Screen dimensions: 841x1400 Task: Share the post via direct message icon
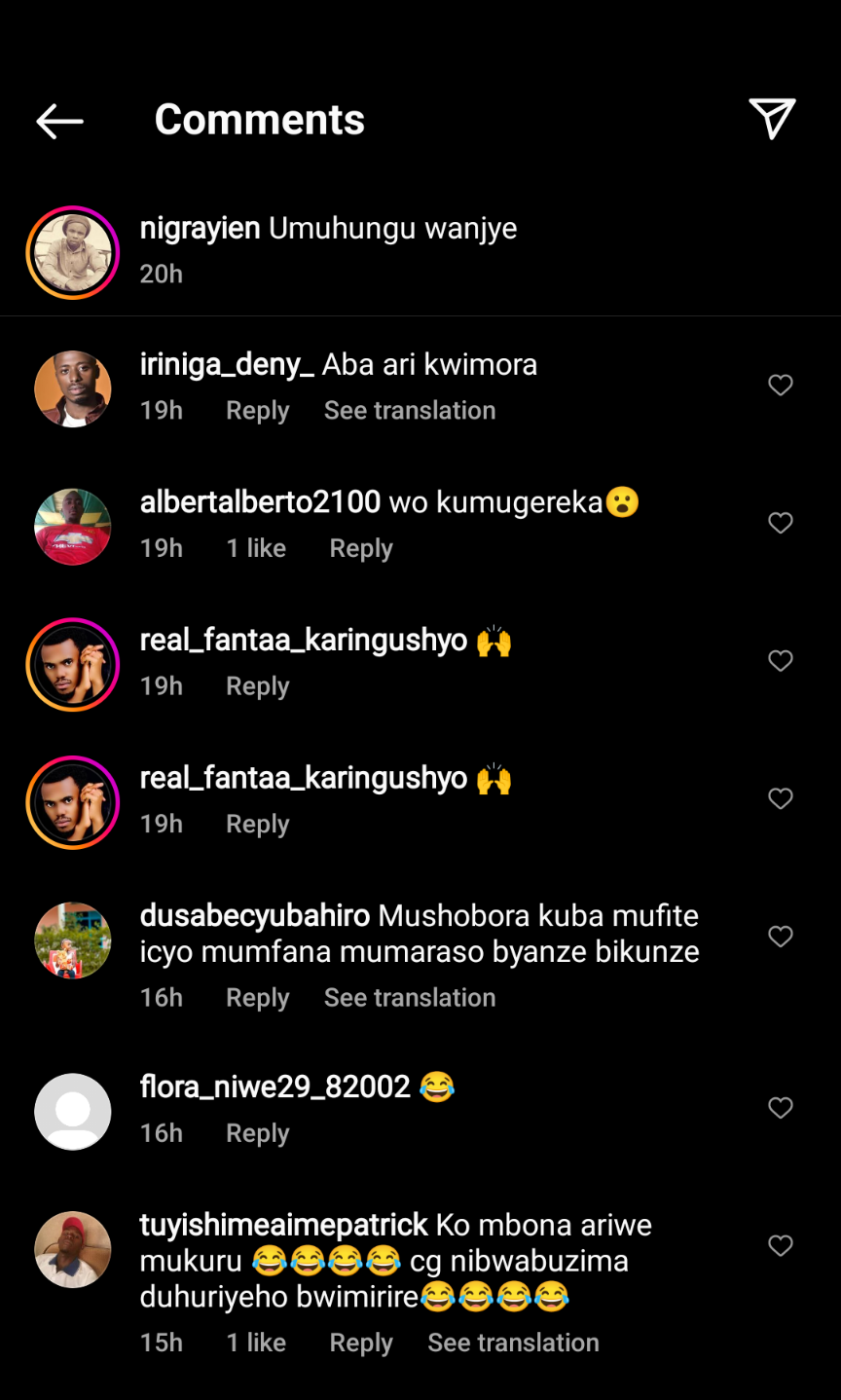tap(772, 119)
